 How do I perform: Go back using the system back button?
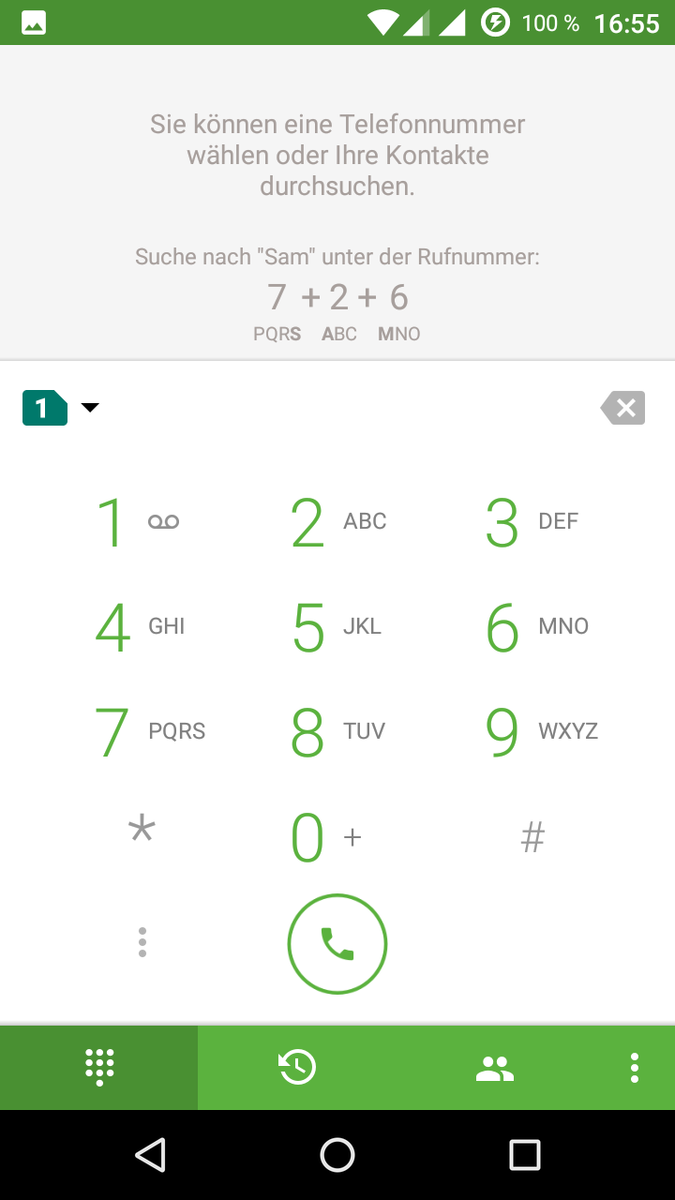(x=150, y=1156)
